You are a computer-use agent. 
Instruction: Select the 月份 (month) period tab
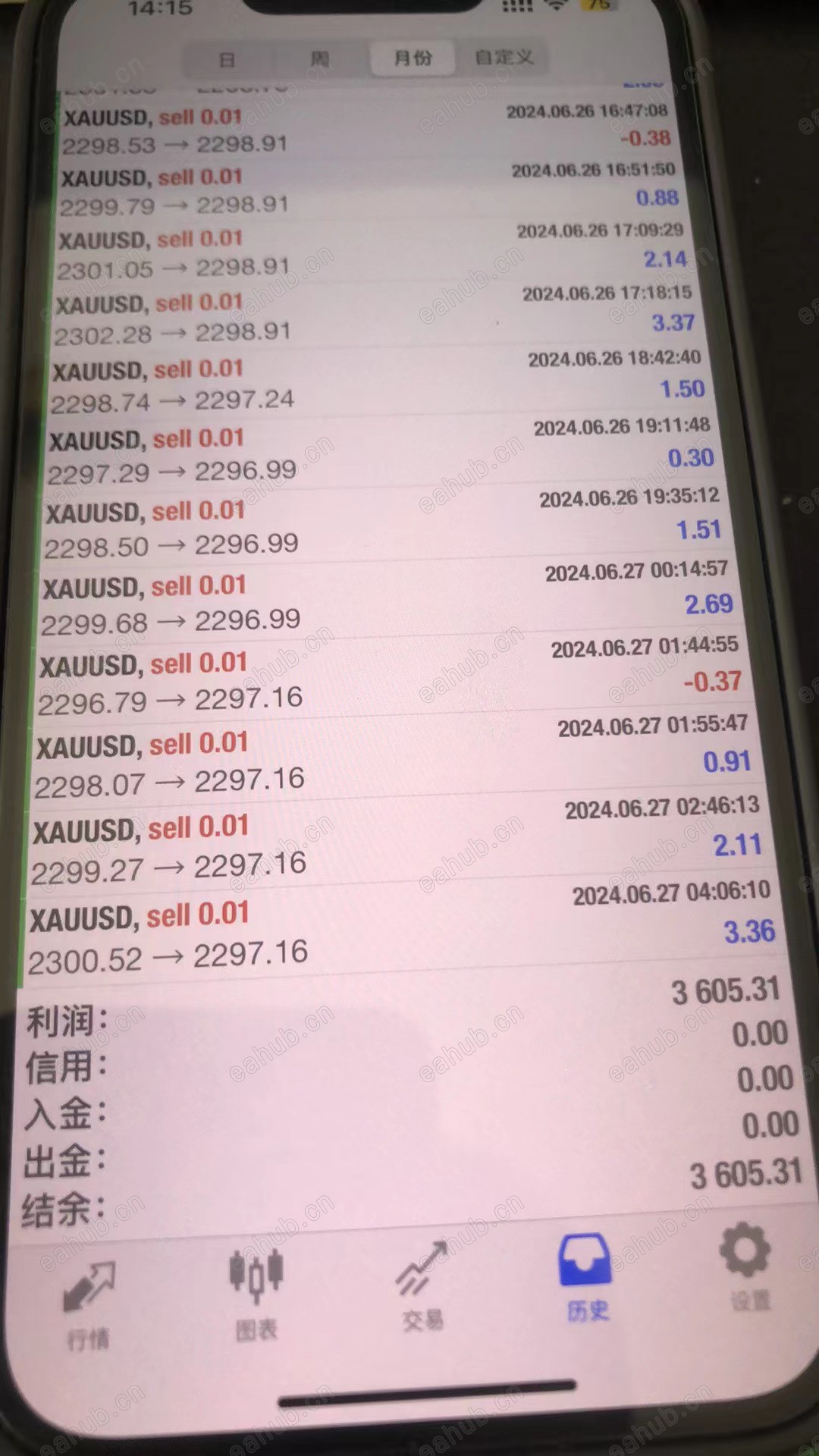pos(413,58)
